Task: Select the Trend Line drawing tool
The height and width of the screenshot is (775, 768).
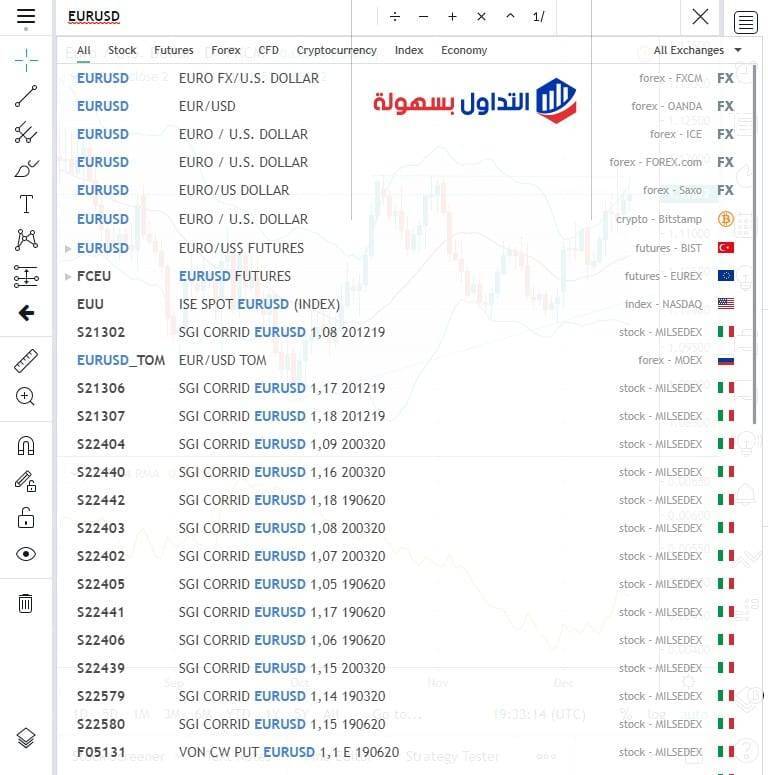Action: pos(26,97)
